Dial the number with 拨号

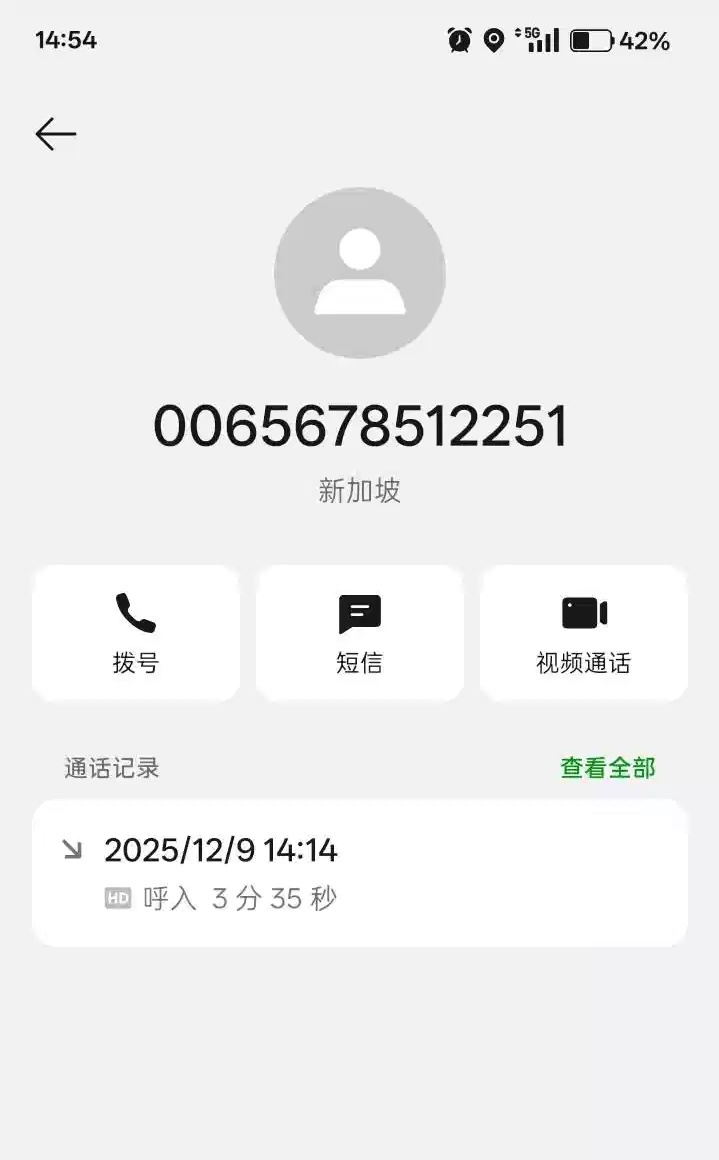[136, 633]
